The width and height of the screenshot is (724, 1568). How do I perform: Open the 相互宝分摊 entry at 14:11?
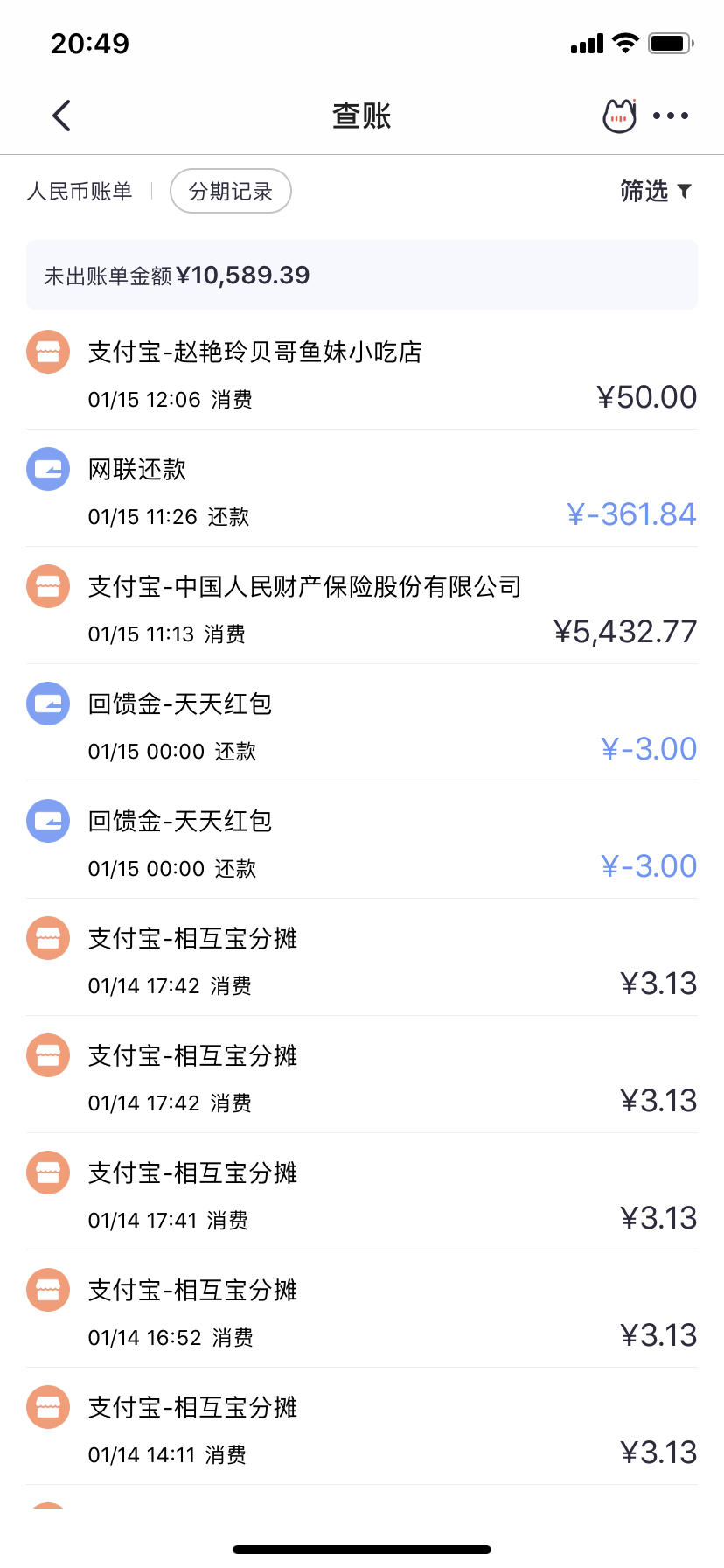[x=362, y=1426]
